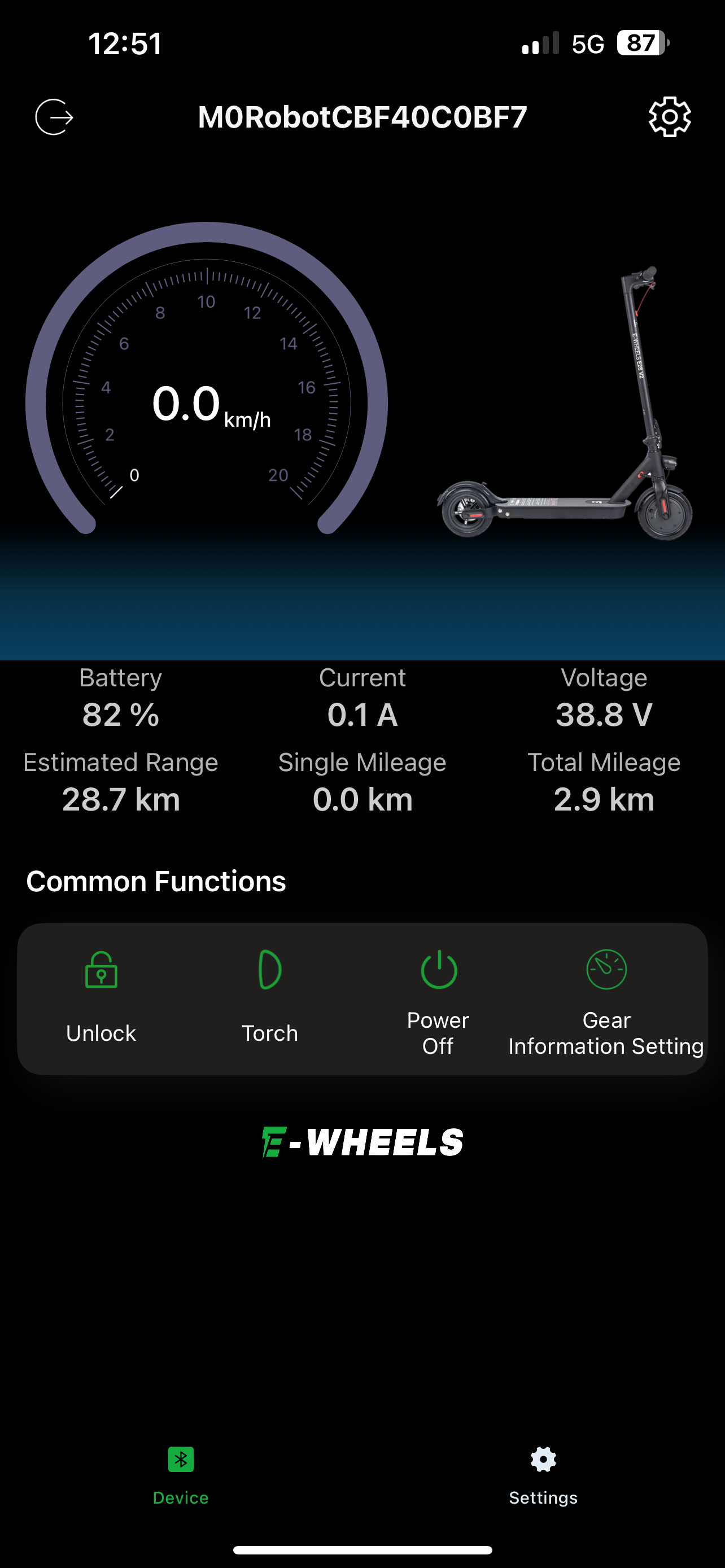Switch to the Settings tab
The width and height of the screenshot is (725, 1568).
tap(543, 1473)
